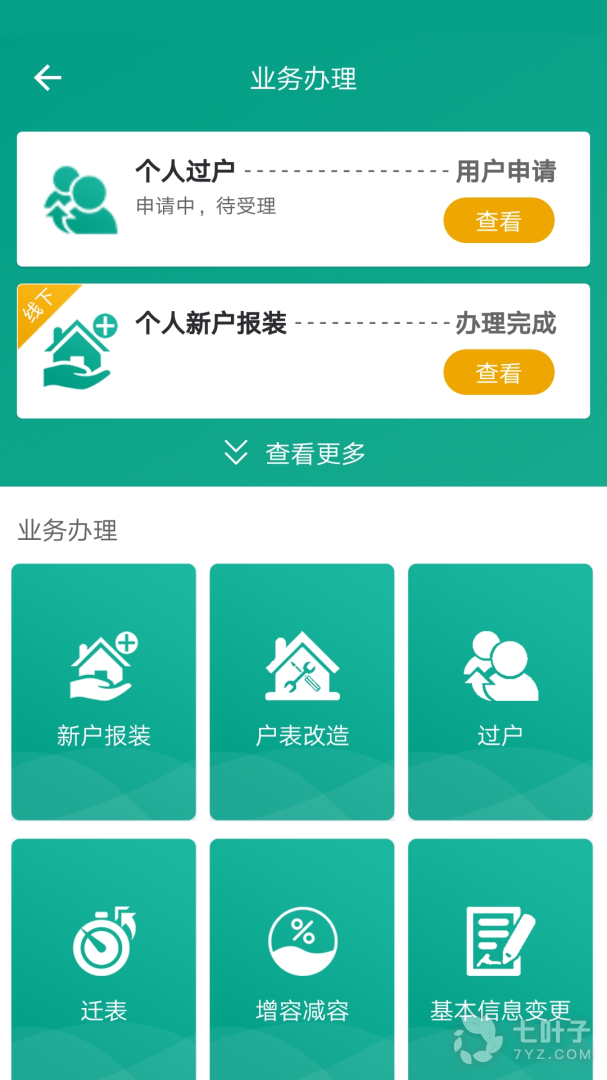The image size is (607, 1080).
Task: Select the 基本信息变更 service tile
Action: click(500, 958)
